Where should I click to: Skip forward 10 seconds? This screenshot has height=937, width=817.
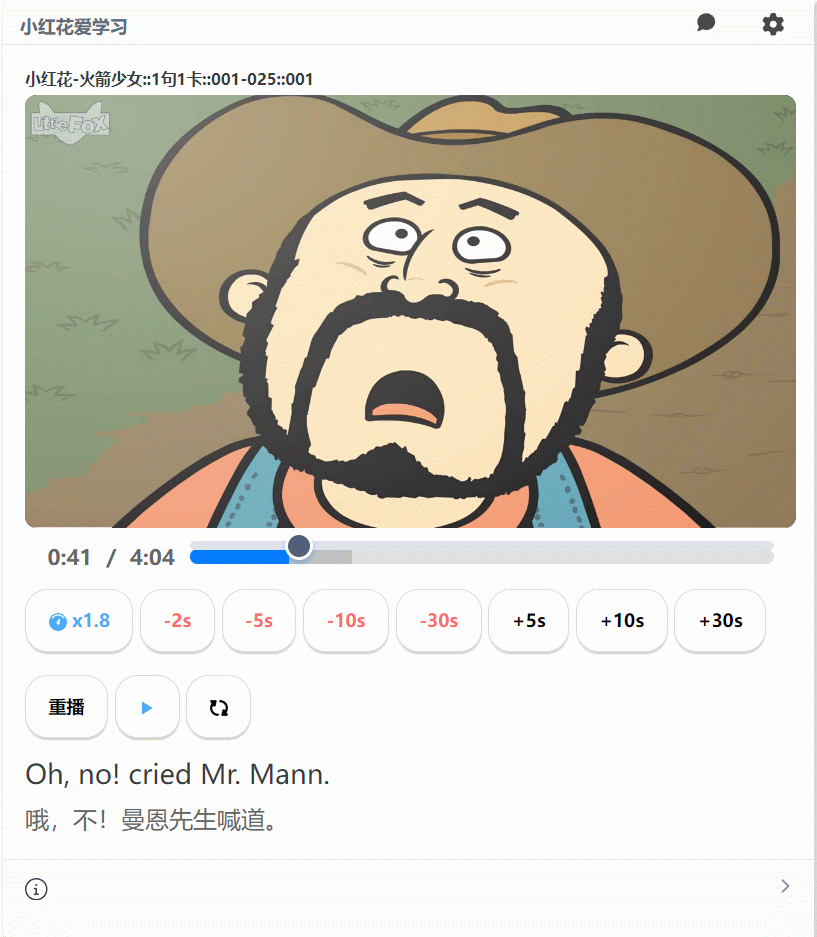coord(621,621)
